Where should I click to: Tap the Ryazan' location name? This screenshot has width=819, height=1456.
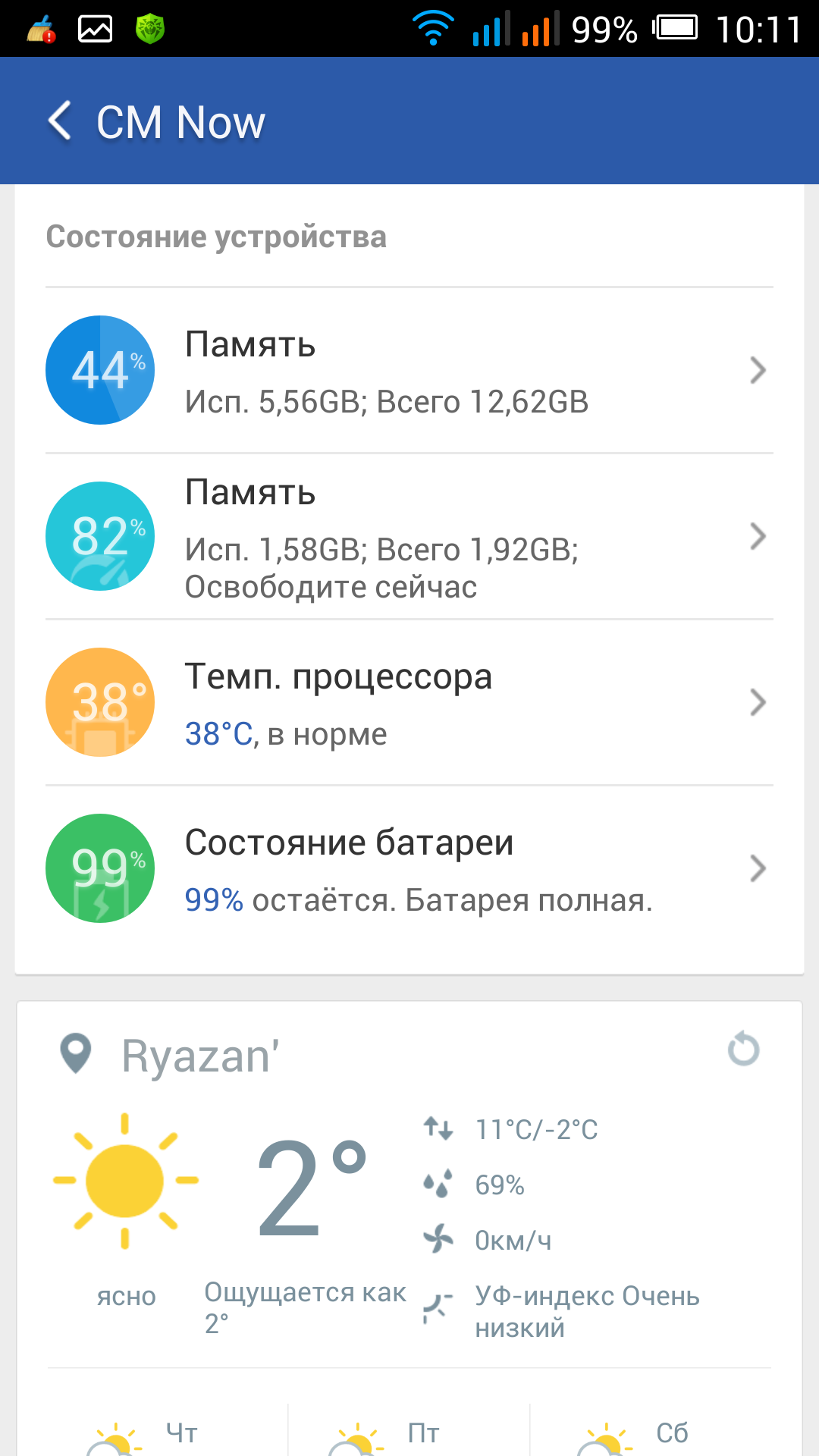pyautogui.click(x=199, y=1056)
